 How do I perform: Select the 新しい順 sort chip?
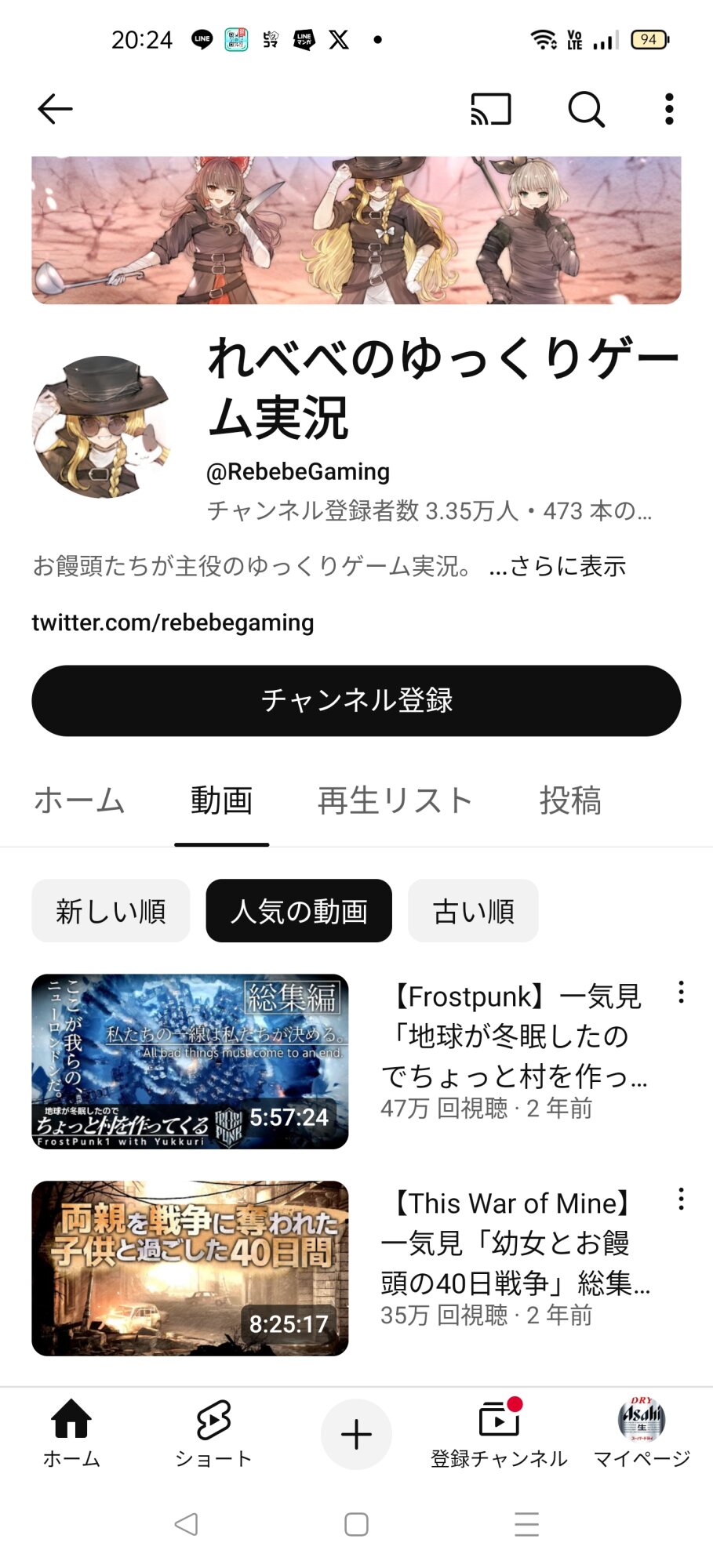[x=111, y=911]
